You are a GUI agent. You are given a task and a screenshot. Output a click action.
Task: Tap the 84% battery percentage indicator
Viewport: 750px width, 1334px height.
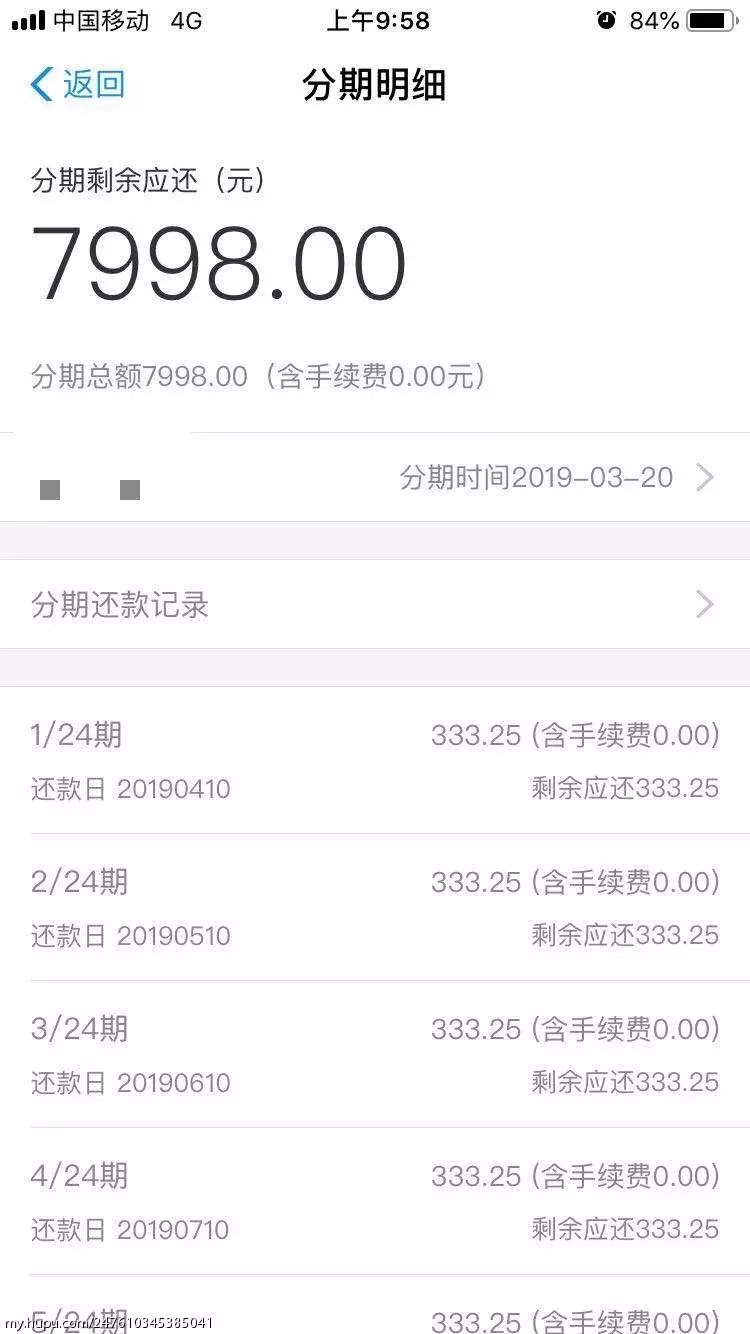655,18
